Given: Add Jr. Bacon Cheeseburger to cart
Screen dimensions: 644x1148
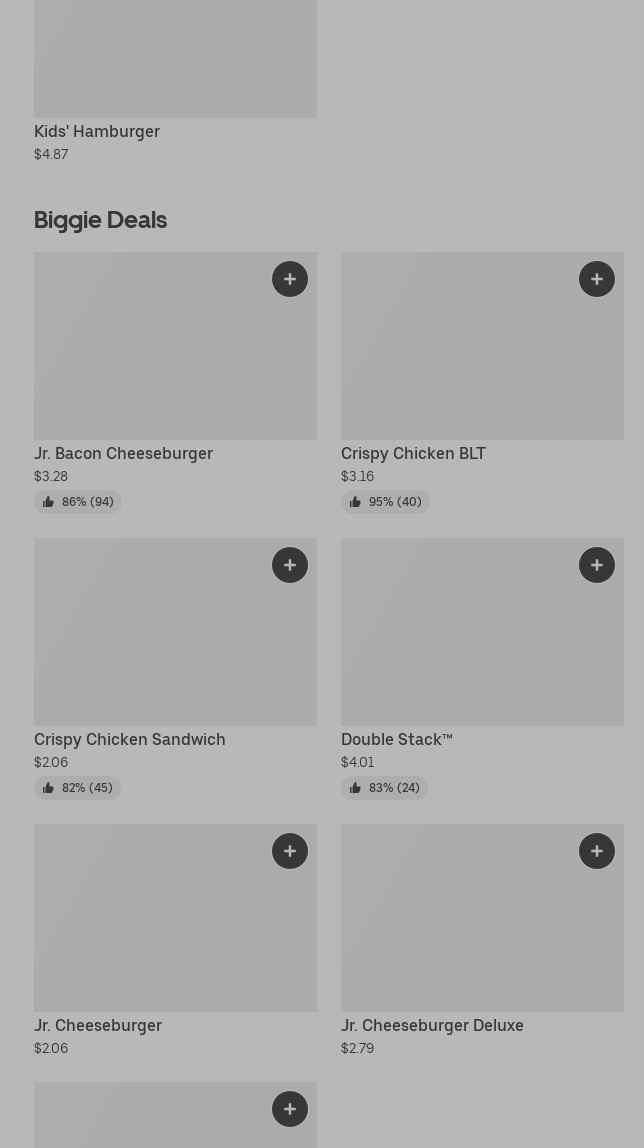Looking at the screenshot, I should pyautogui.click(x=290, y=279).
